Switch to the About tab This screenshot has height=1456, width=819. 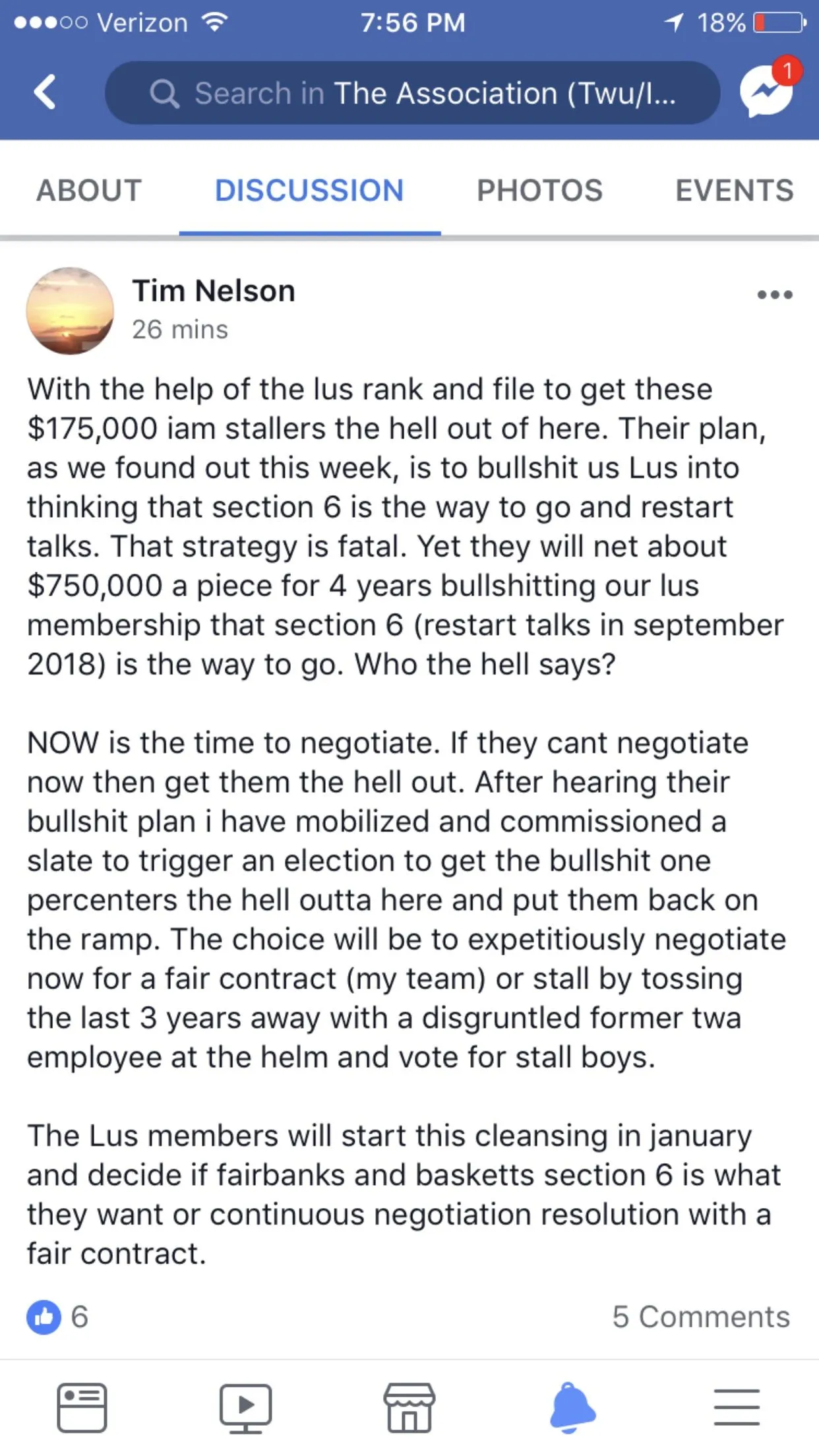(89, 191)
